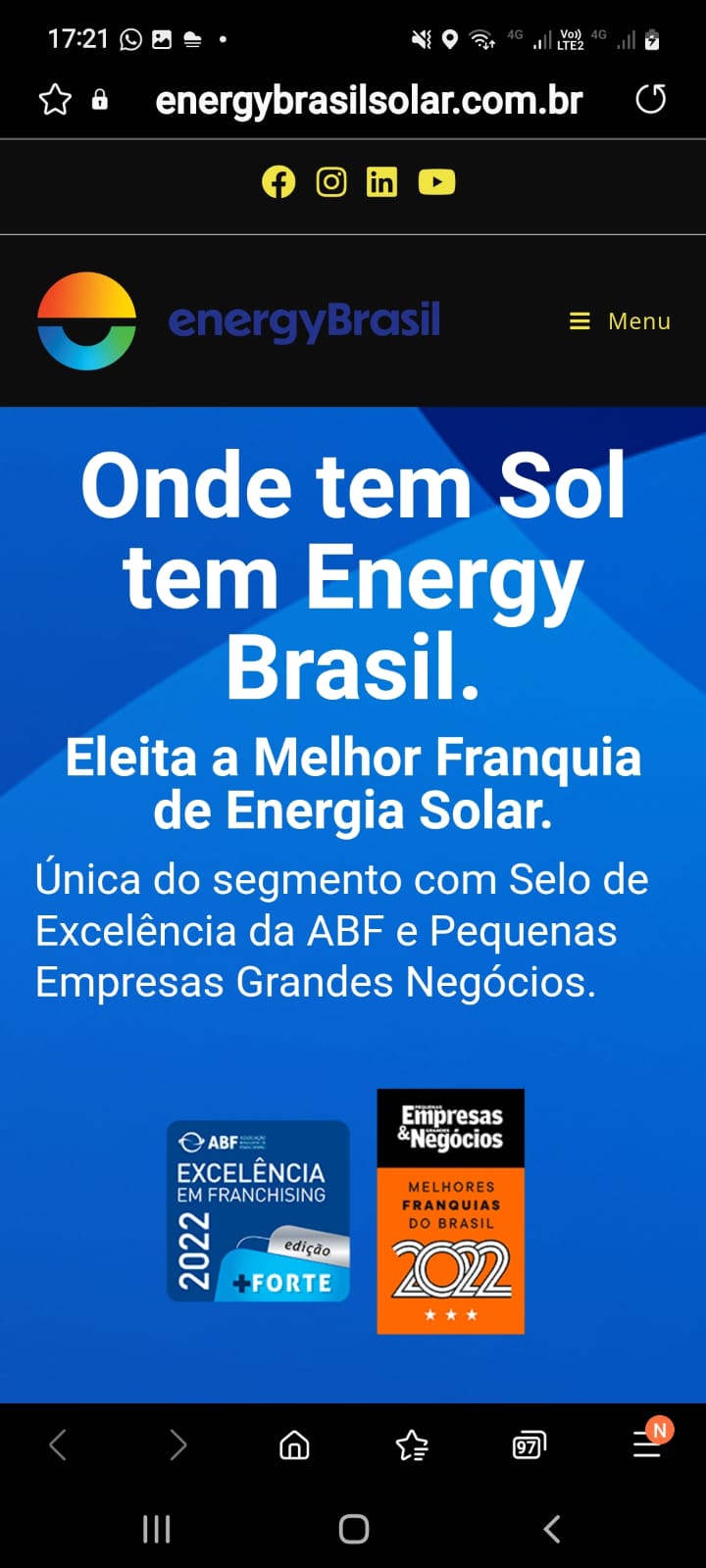Open the browser tools menu
706x1568 pixels.
click(x=646, y=1445)
